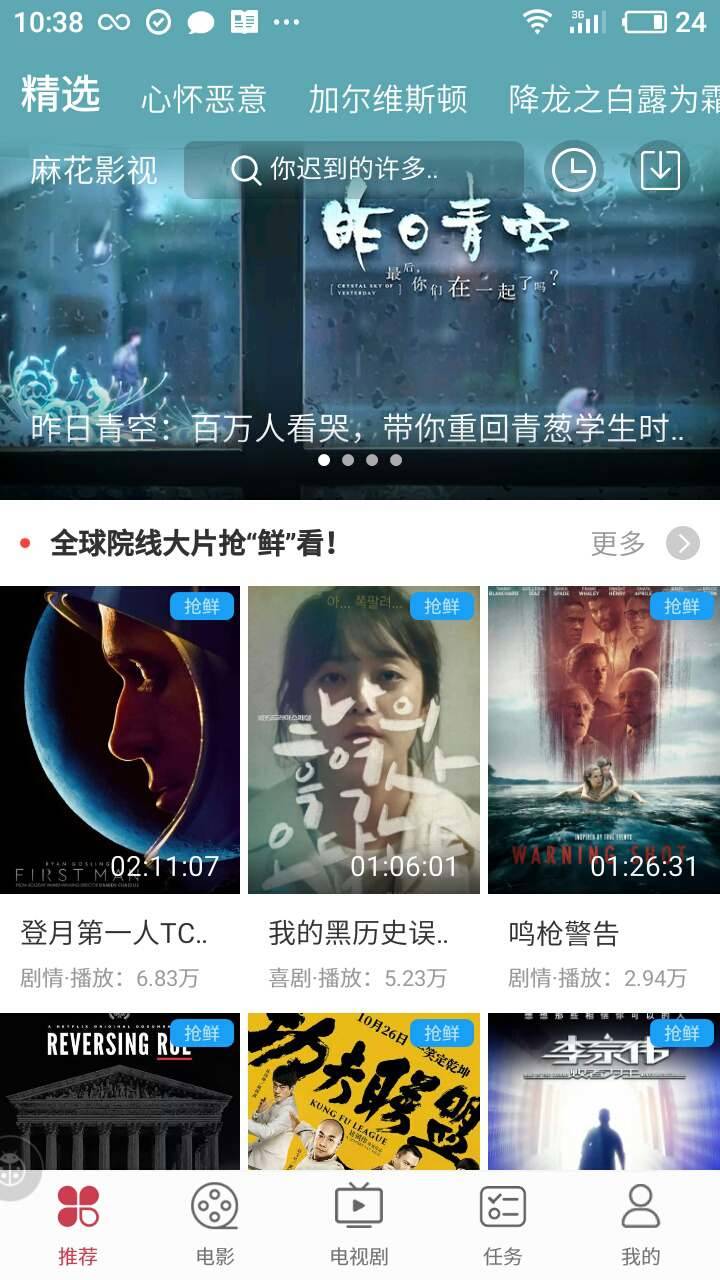Select the 推荐 bottom tab

[78, 1224]
